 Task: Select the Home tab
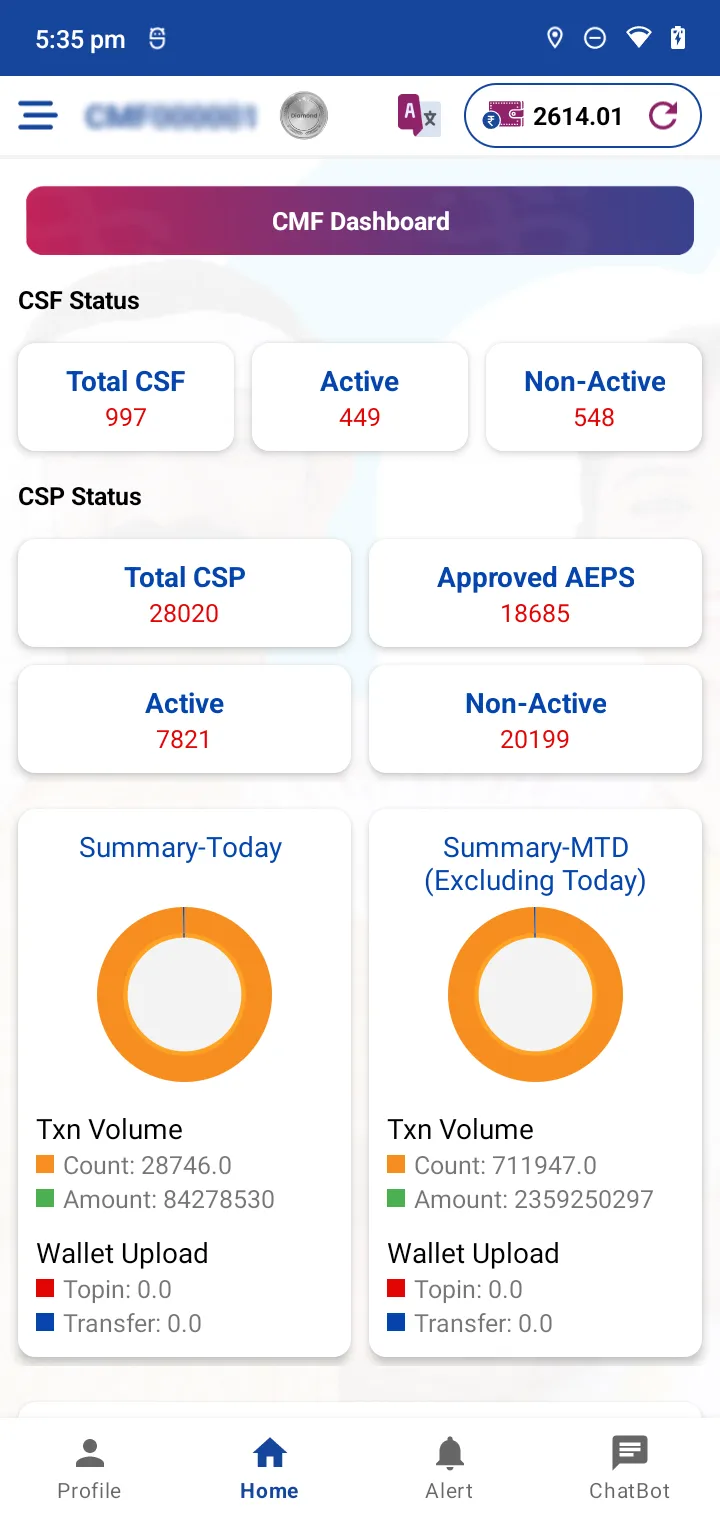(x=268, y=1465)
